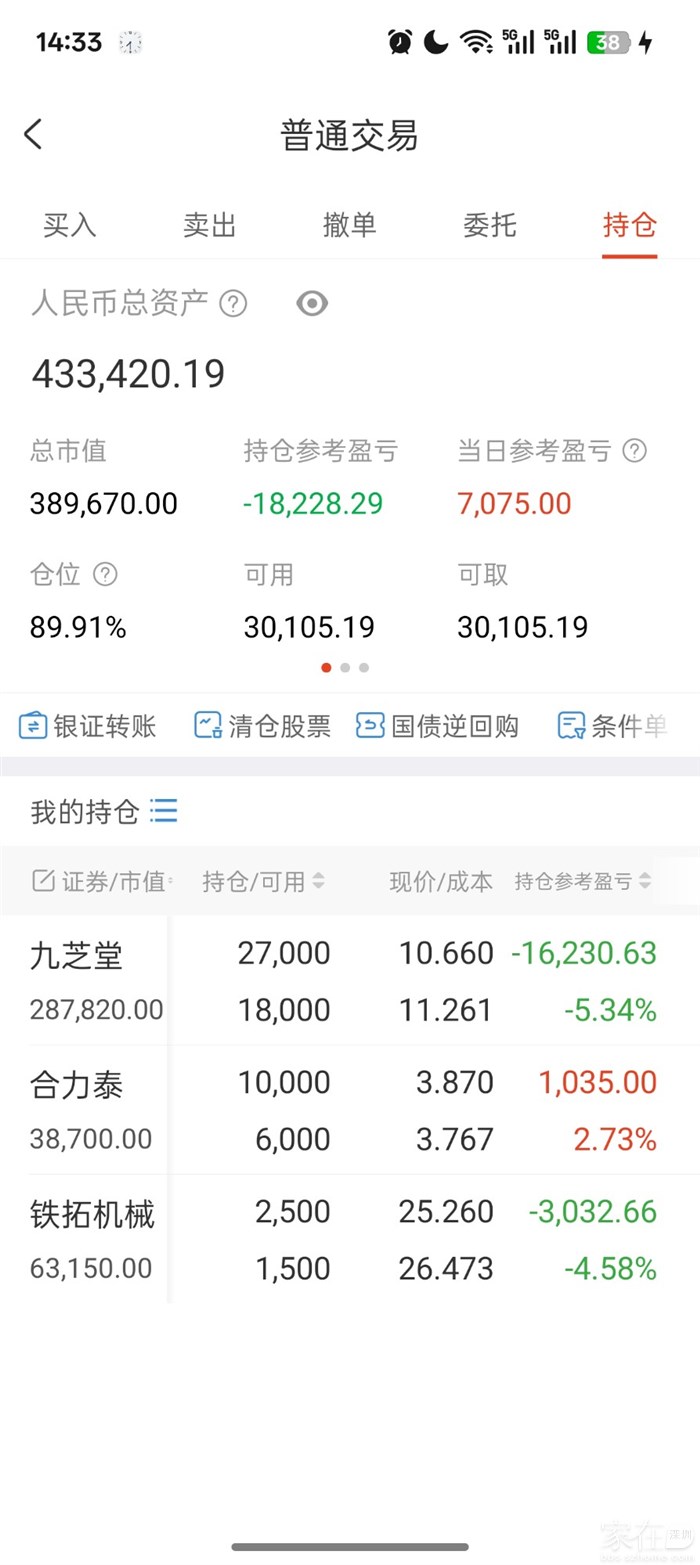Show help for 人民币总资产
Screen dimensions: 700x1565
pyautogui.click(x=233, y=303)
